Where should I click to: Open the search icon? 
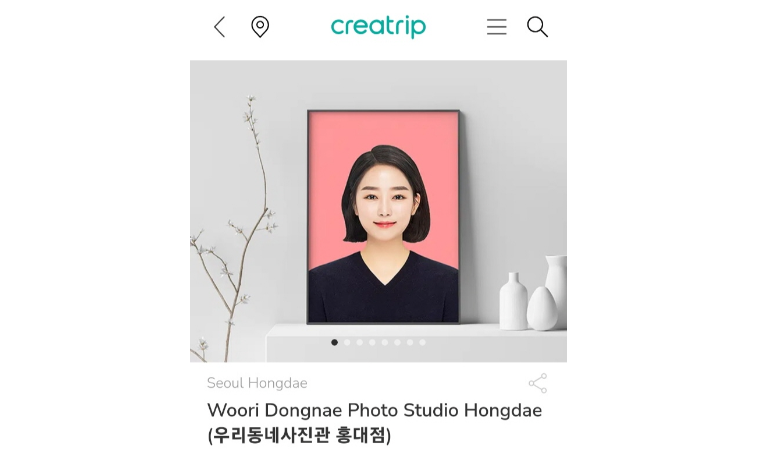coord(537,27)
